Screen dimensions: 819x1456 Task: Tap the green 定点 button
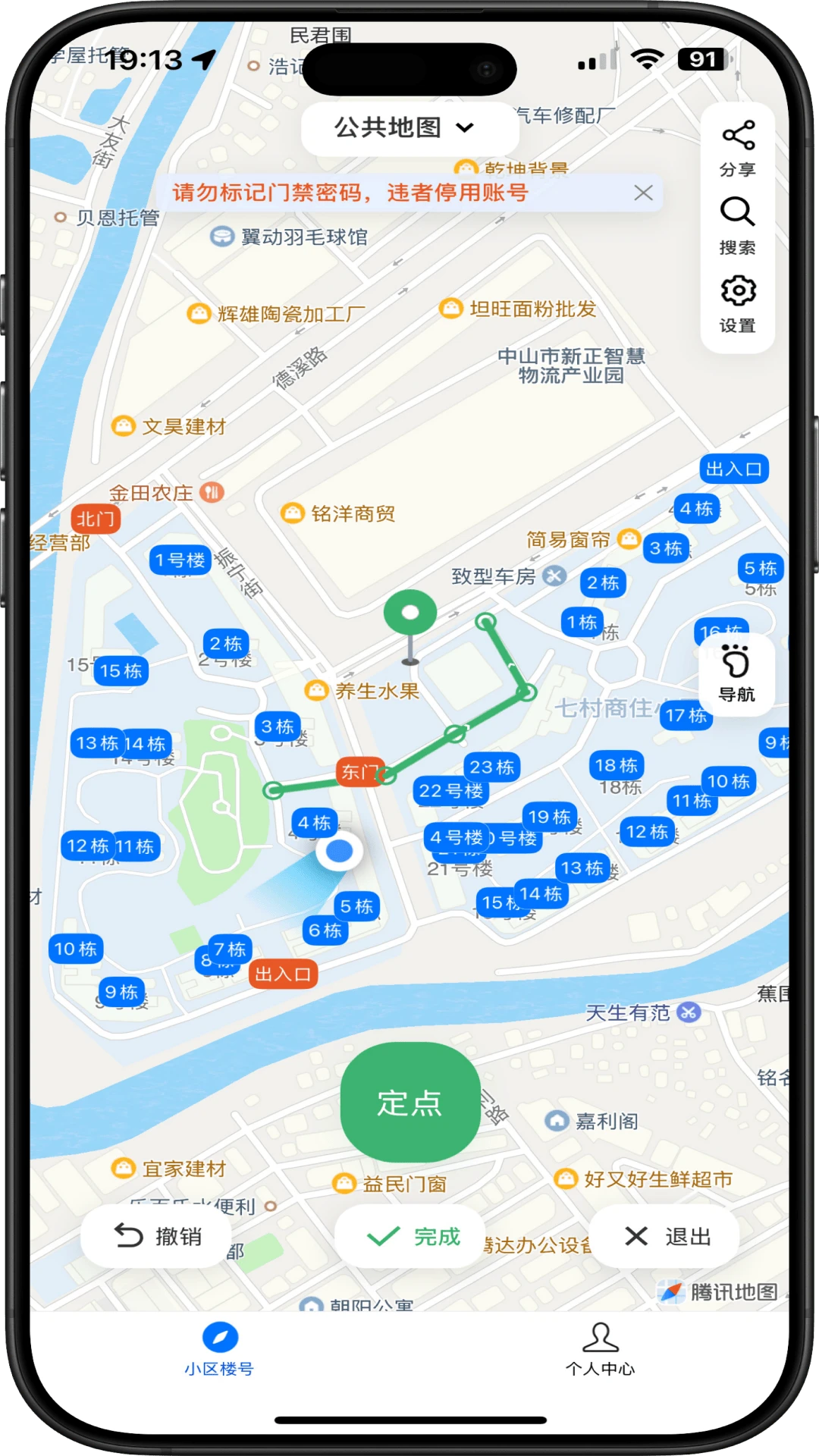pos(409,1102)
